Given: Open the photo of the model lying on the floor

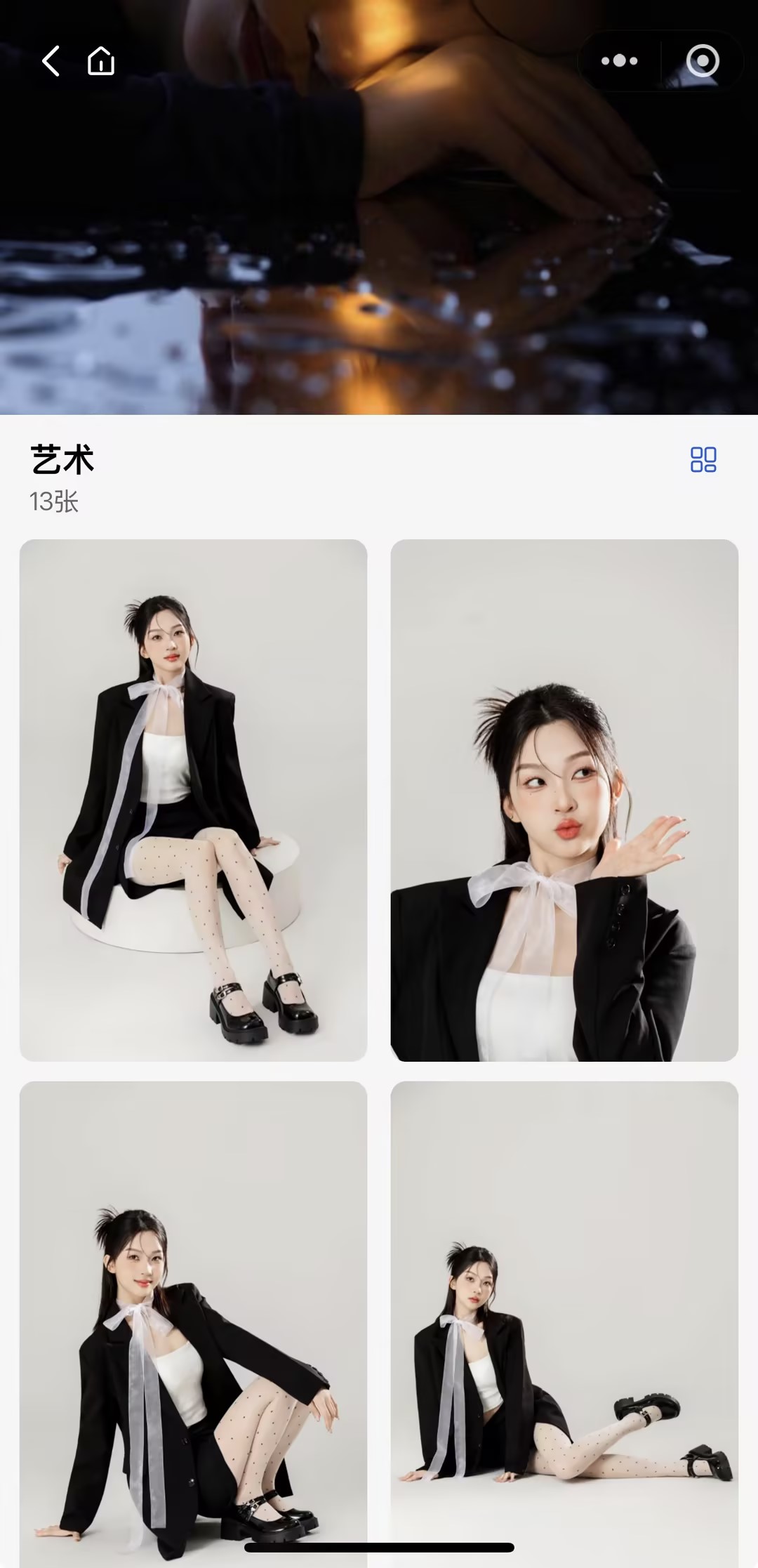Looking at the screenshot, I should pyautogui.click(x=564, y=1323).
